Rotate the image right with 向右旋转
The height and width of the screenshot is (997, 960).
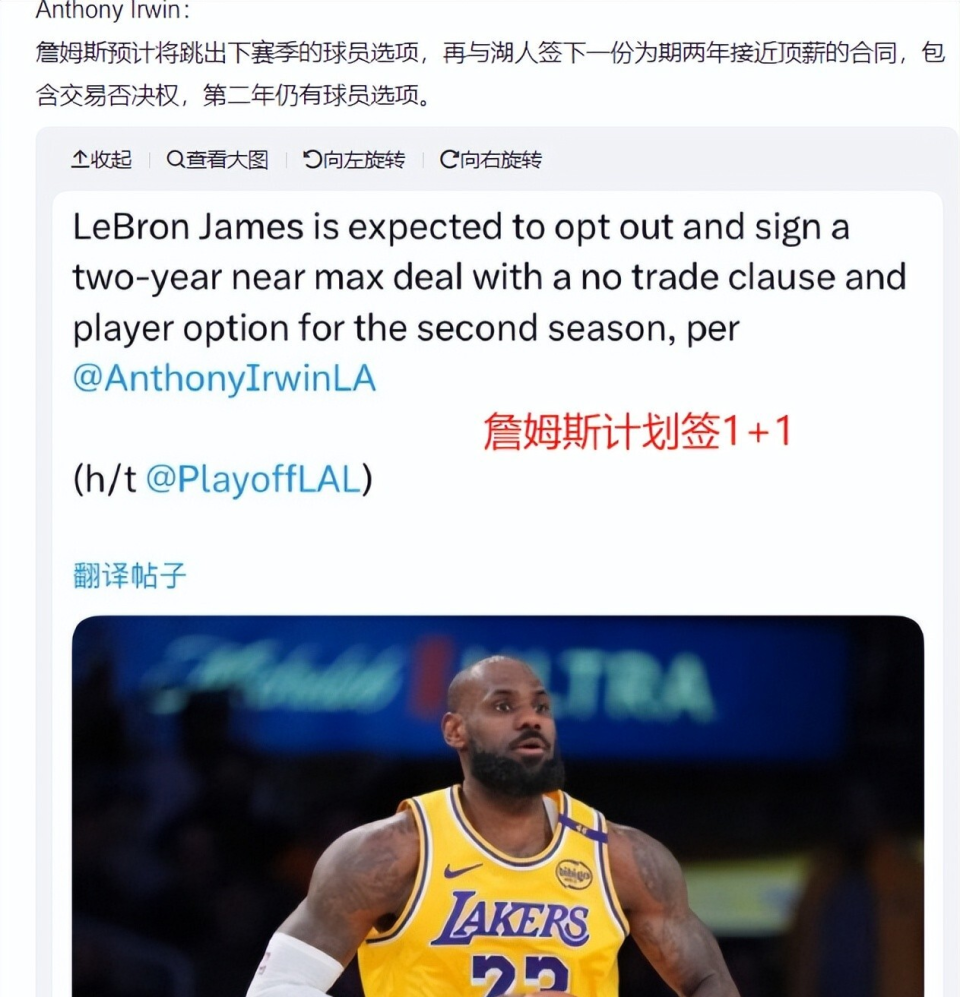491,159
